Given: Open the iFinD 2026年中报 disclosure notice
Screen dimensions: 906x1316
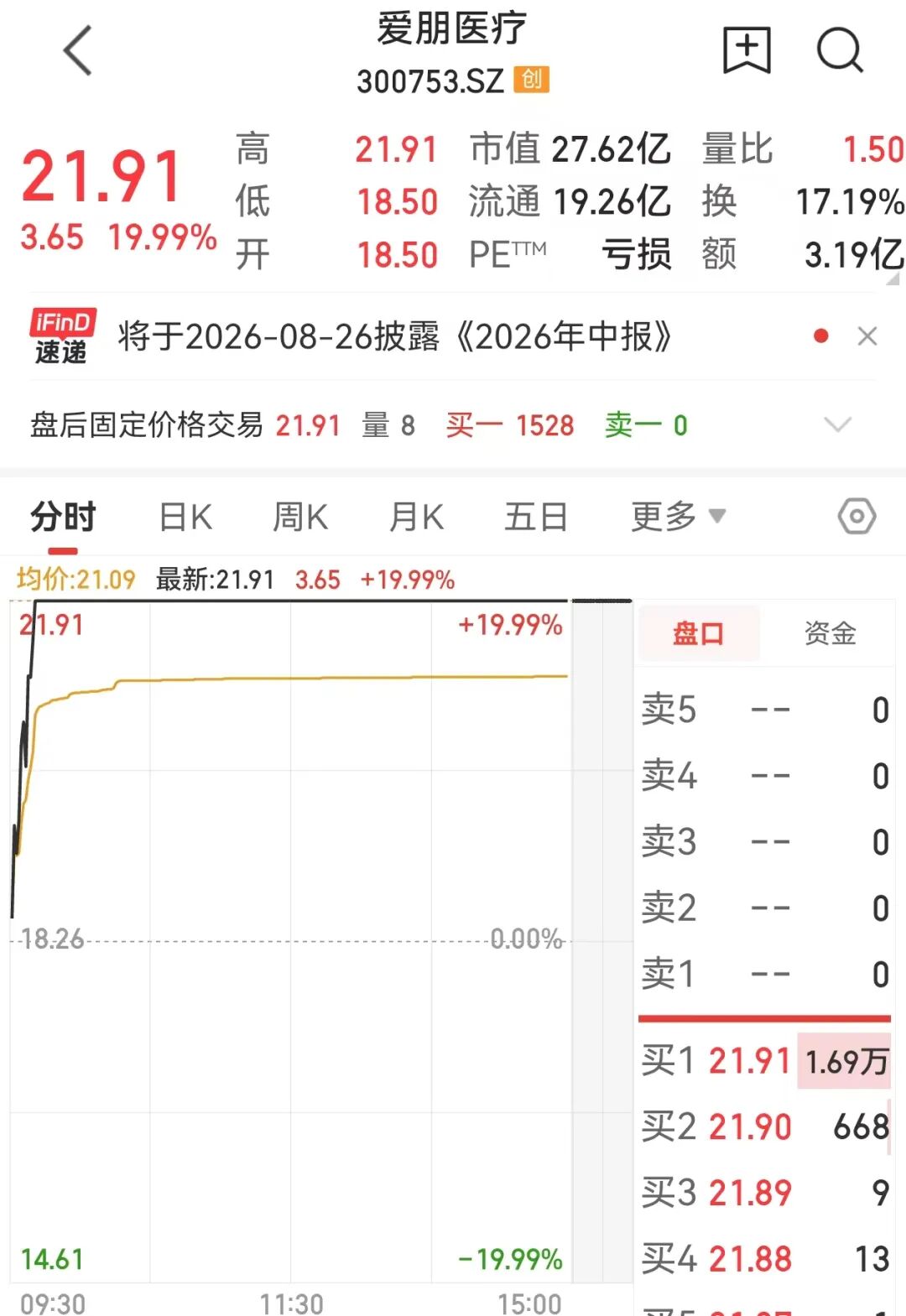Looking at the screenshot, I should tap(395, 337).
